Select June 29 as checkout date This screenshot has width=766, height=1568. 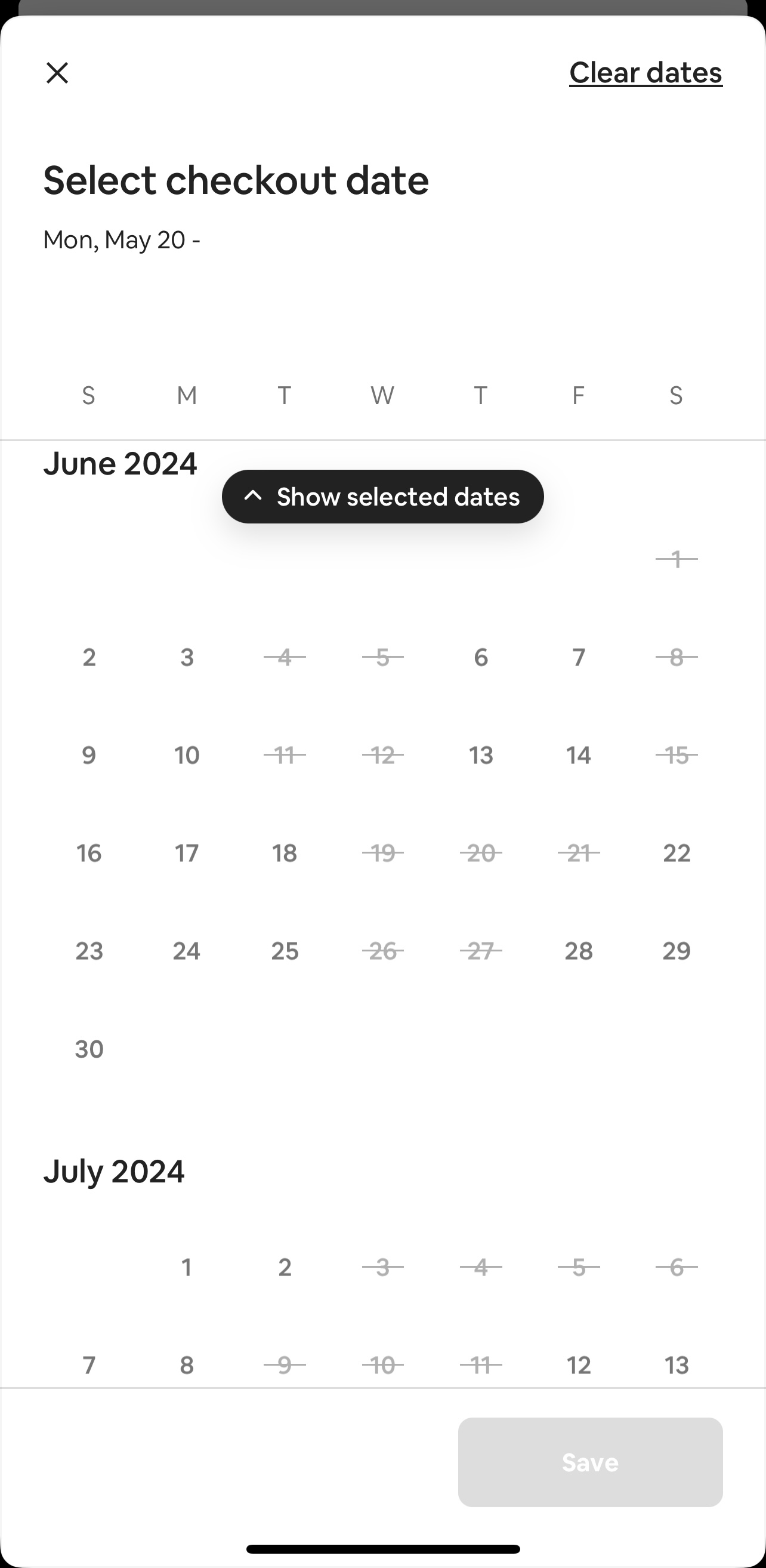click(x=677, y=951)
